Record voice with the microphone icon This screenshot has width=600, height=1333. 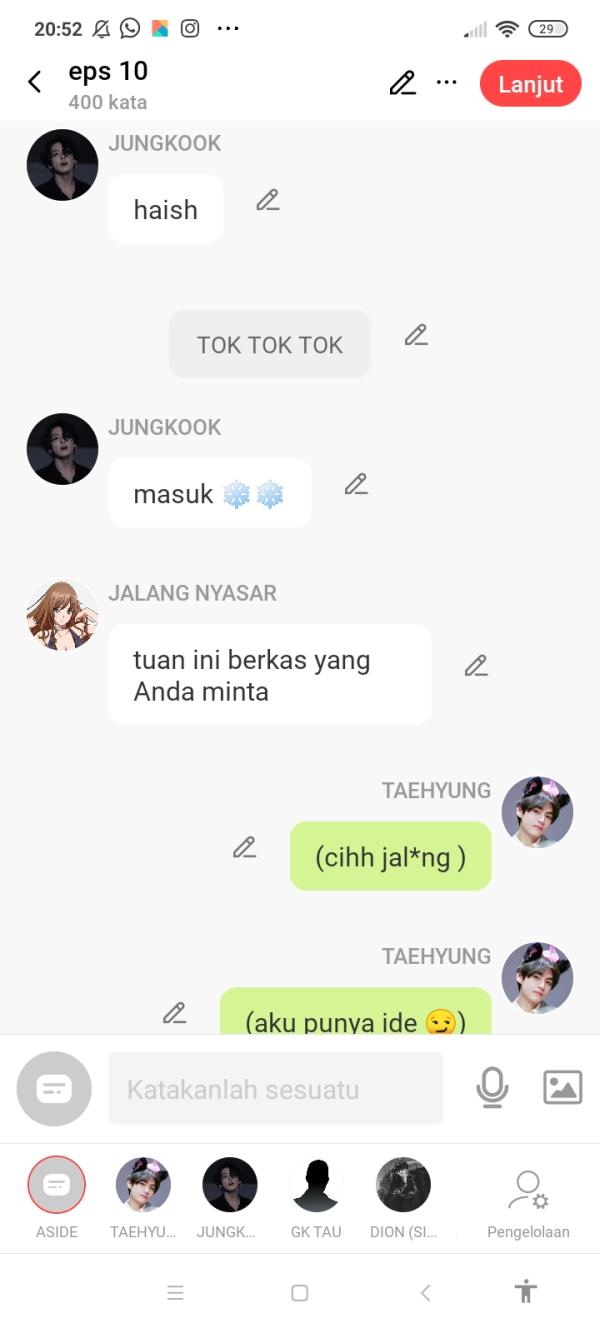492,1088
